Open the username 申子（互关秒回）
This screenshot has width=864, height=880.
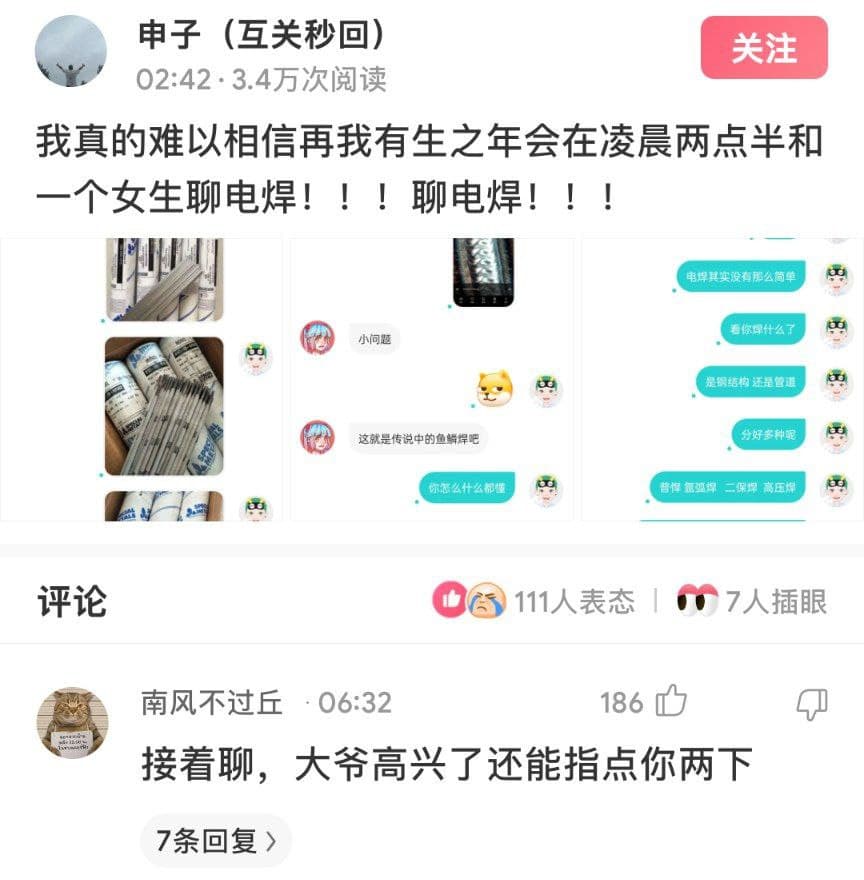[x=261, y=35]
